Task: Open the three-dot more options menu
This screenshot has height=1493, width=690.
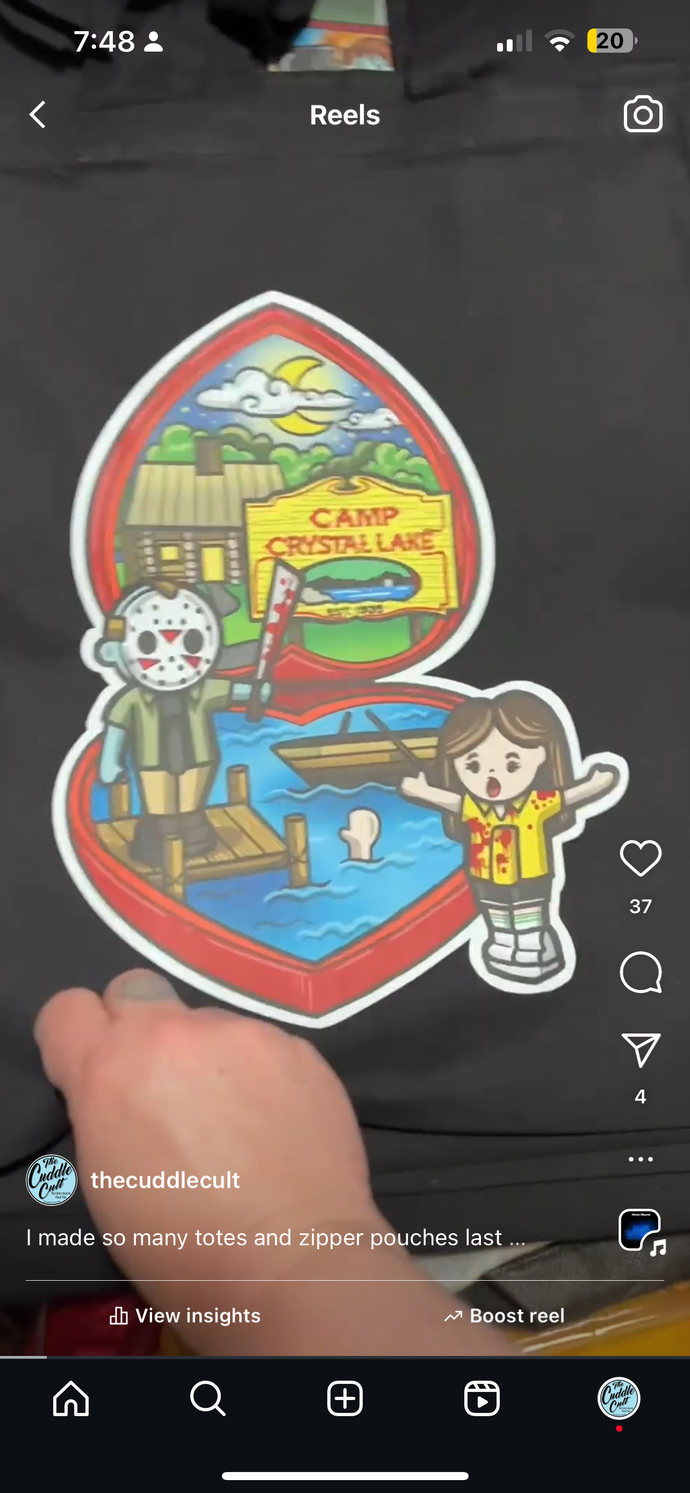Action: pyautogui.click(x=640, y=1160)
